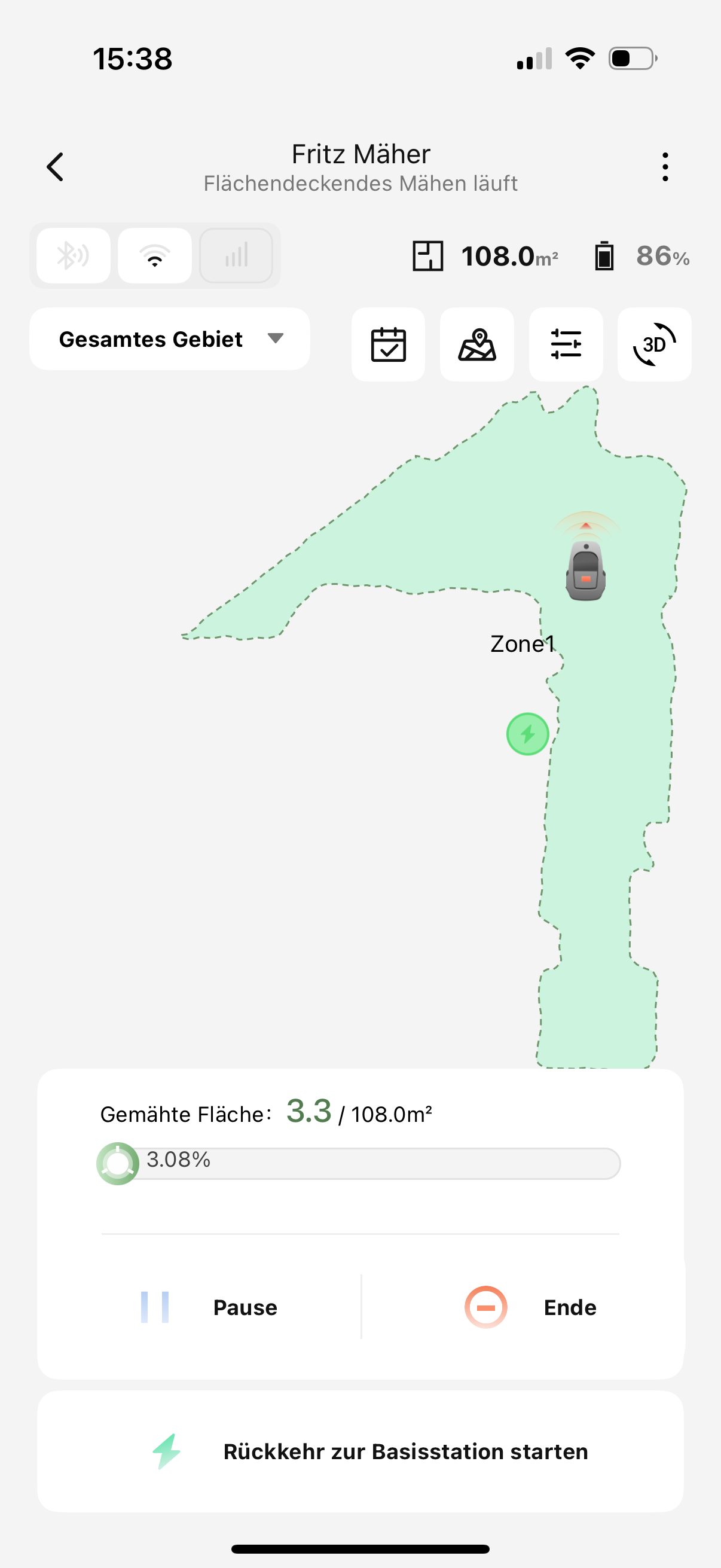Tap the Wi-Fi connection indicator
This screenshot has width=721, height=1568.
coord(155,256)
